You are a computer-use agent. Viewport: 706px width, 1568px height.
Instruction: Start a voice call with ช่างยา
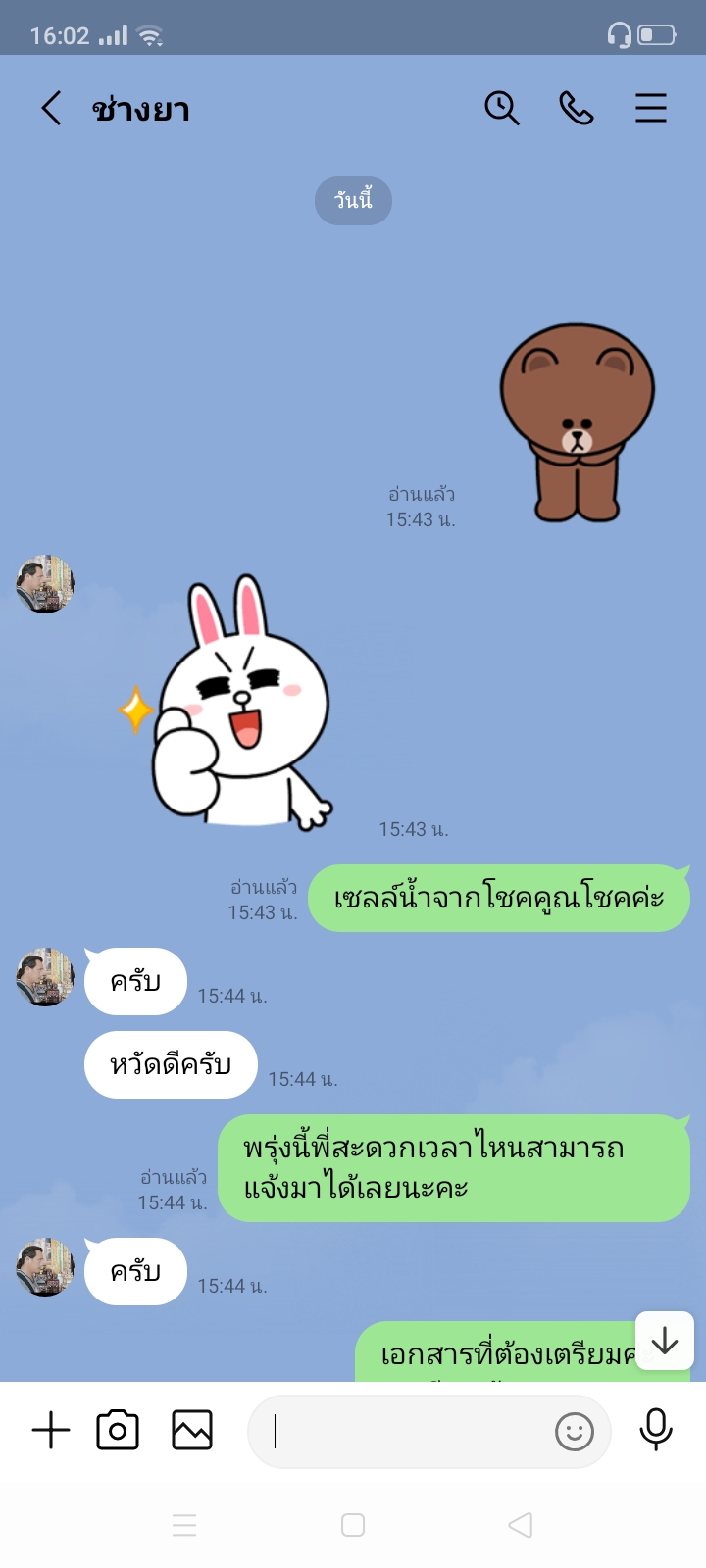577,108
